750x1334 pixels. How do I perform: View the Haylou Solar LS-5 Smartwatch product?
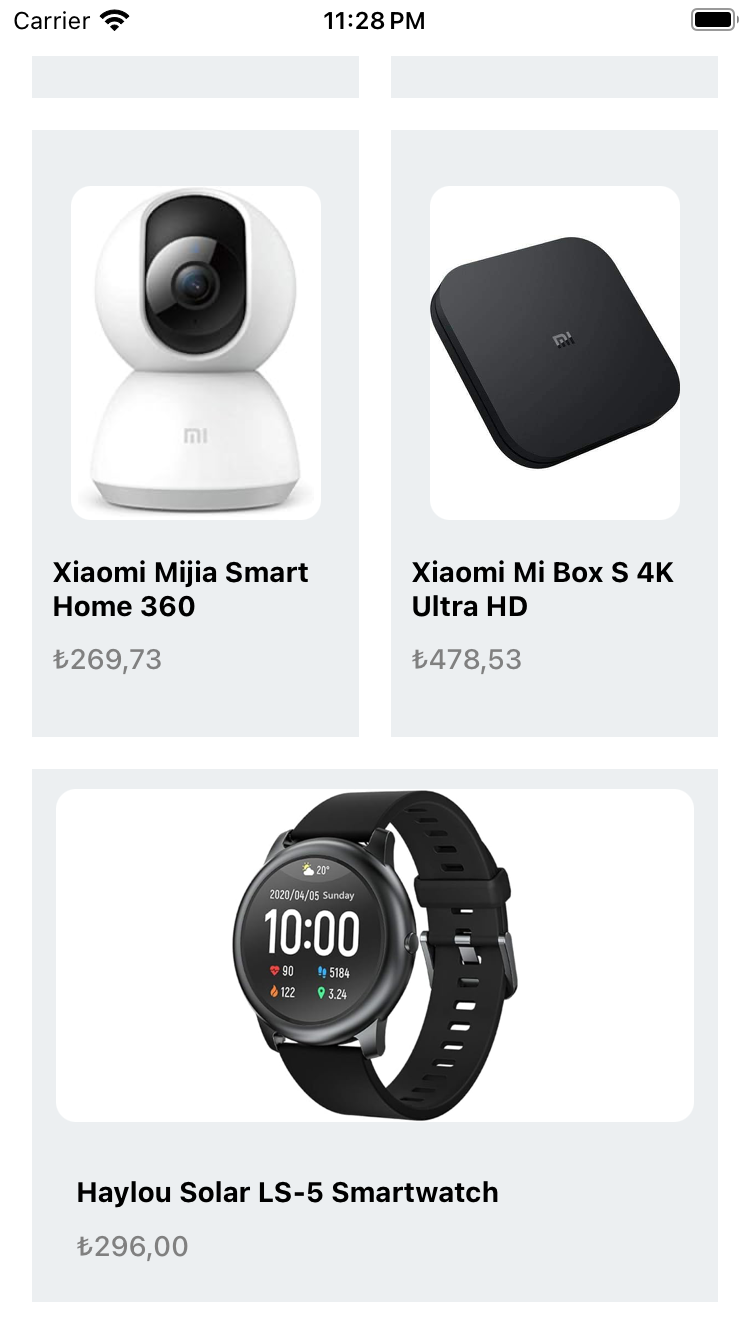[x=375, y=1035]
